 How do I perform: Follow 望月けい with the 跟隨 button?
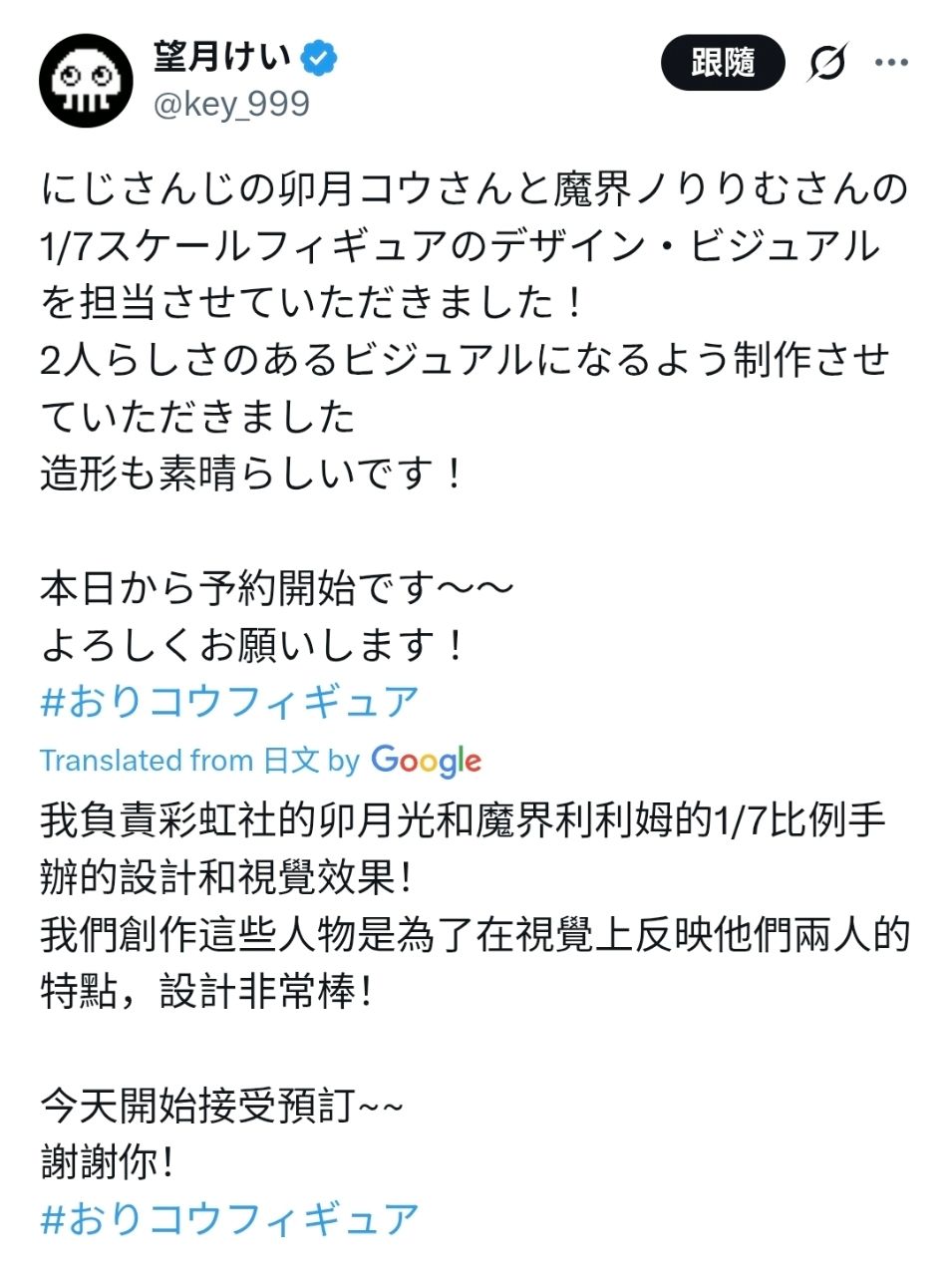coord(723,63)
